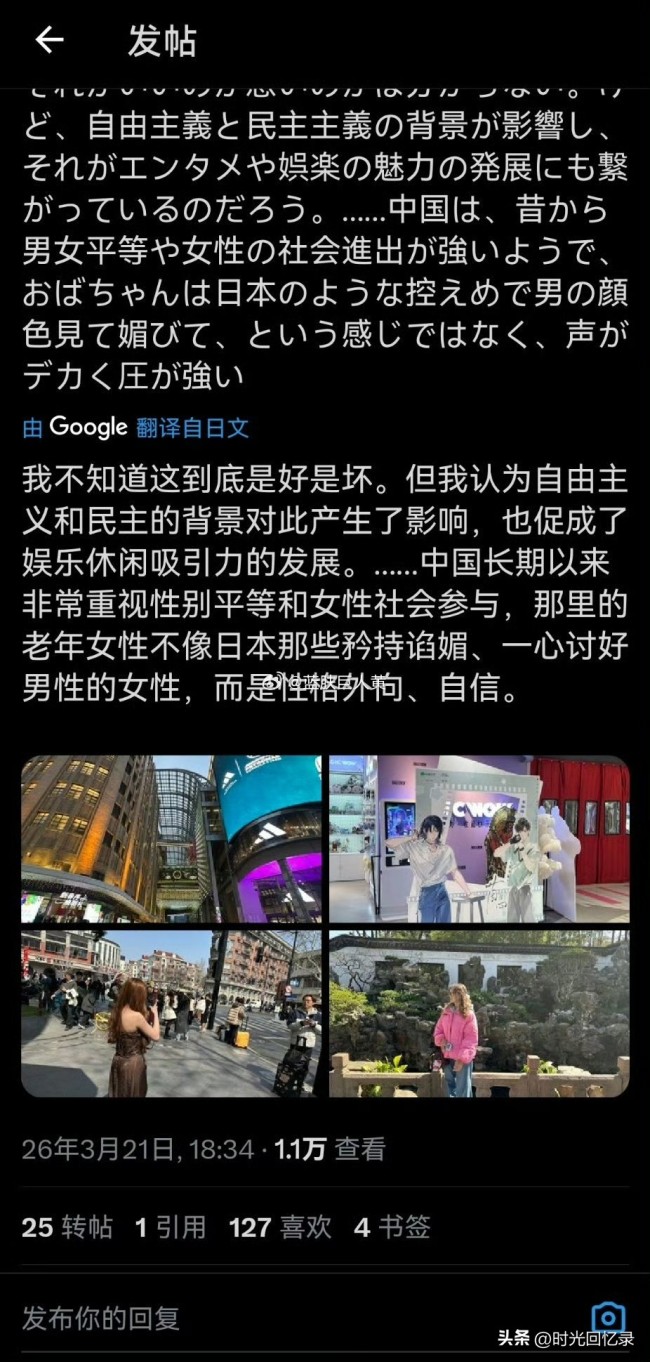Viewport: 650px width, 1362px height.
Task: Open the camera icon in the reply bar
Action: pos(608,1317)
